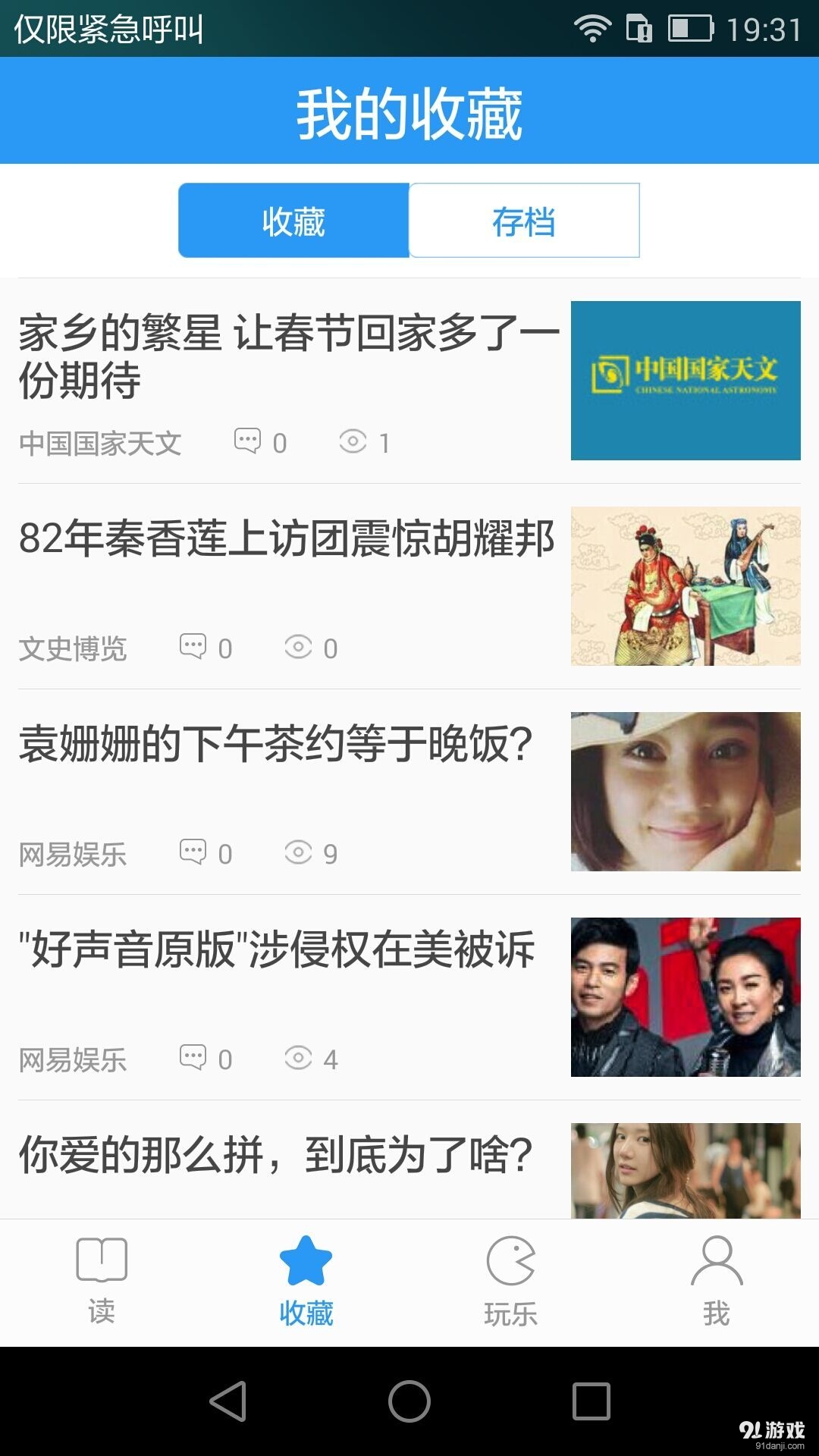Go to the 读 tab
819x1456 pixels.
102,1276
